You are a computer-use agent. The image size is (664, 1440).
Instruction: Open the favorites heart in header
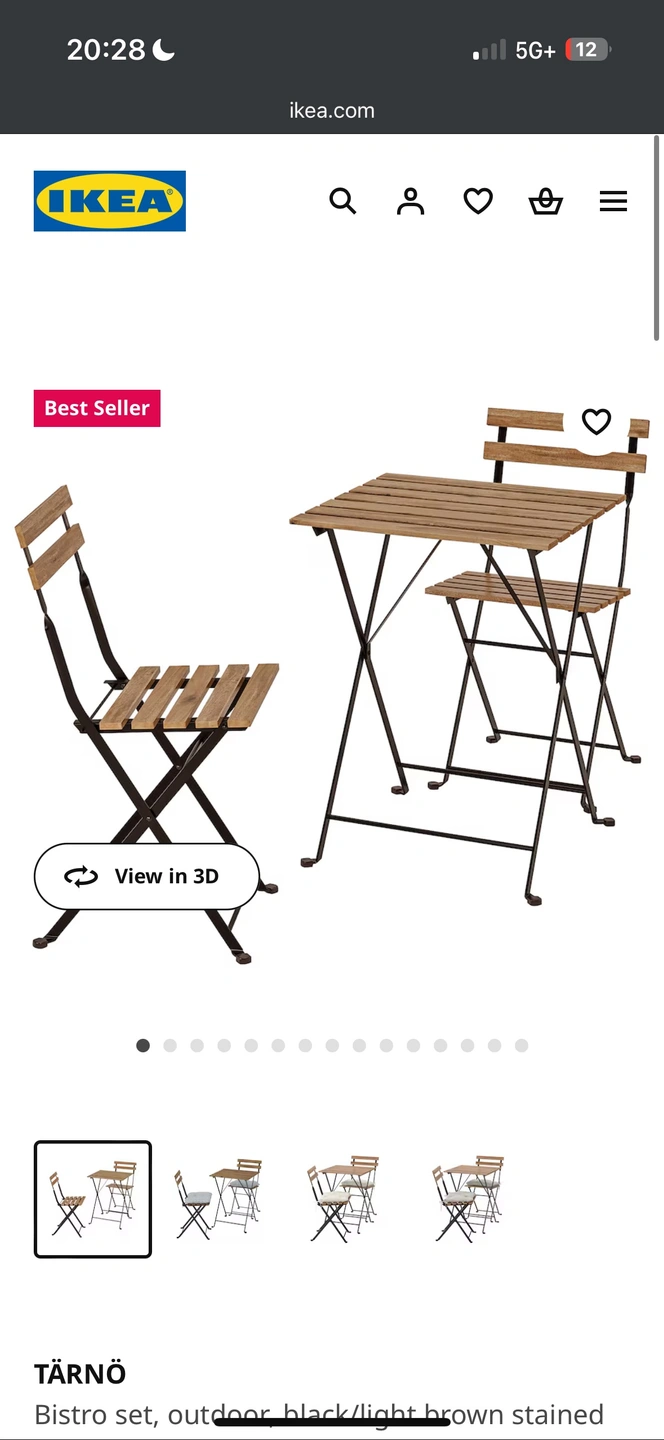click(x=478, y=201)
